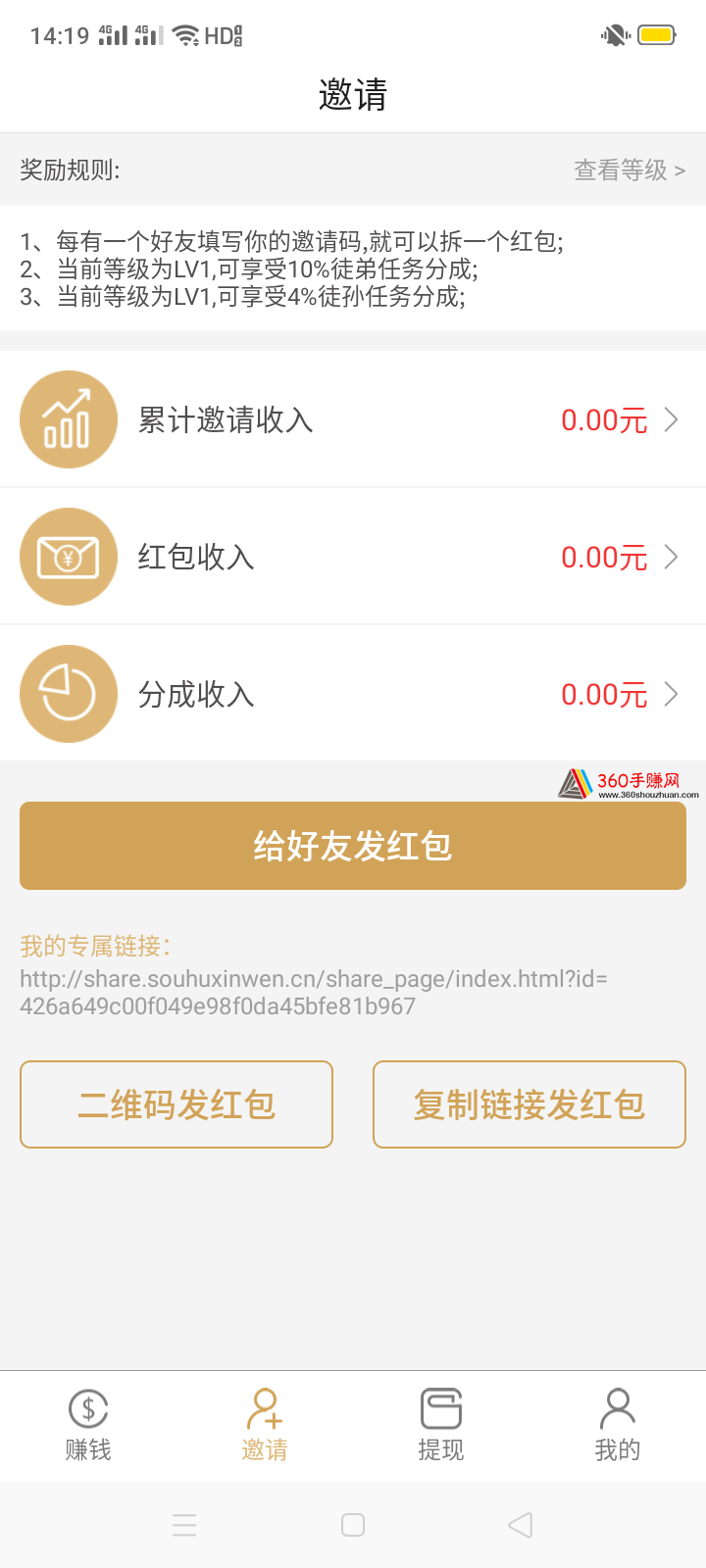The width and height of the screenshot is (706, 1568).
Task: Tap 复制链接发红包 button
Action: coord(529,1104)
